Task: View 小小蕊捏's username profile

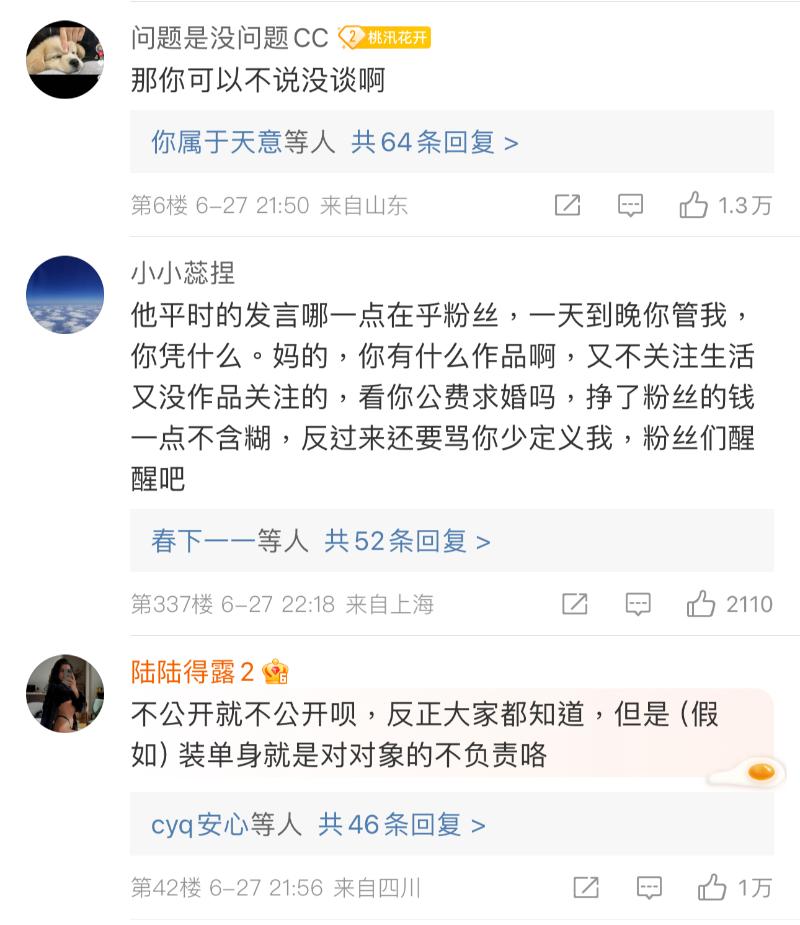Action: click(x=183, y=272)
